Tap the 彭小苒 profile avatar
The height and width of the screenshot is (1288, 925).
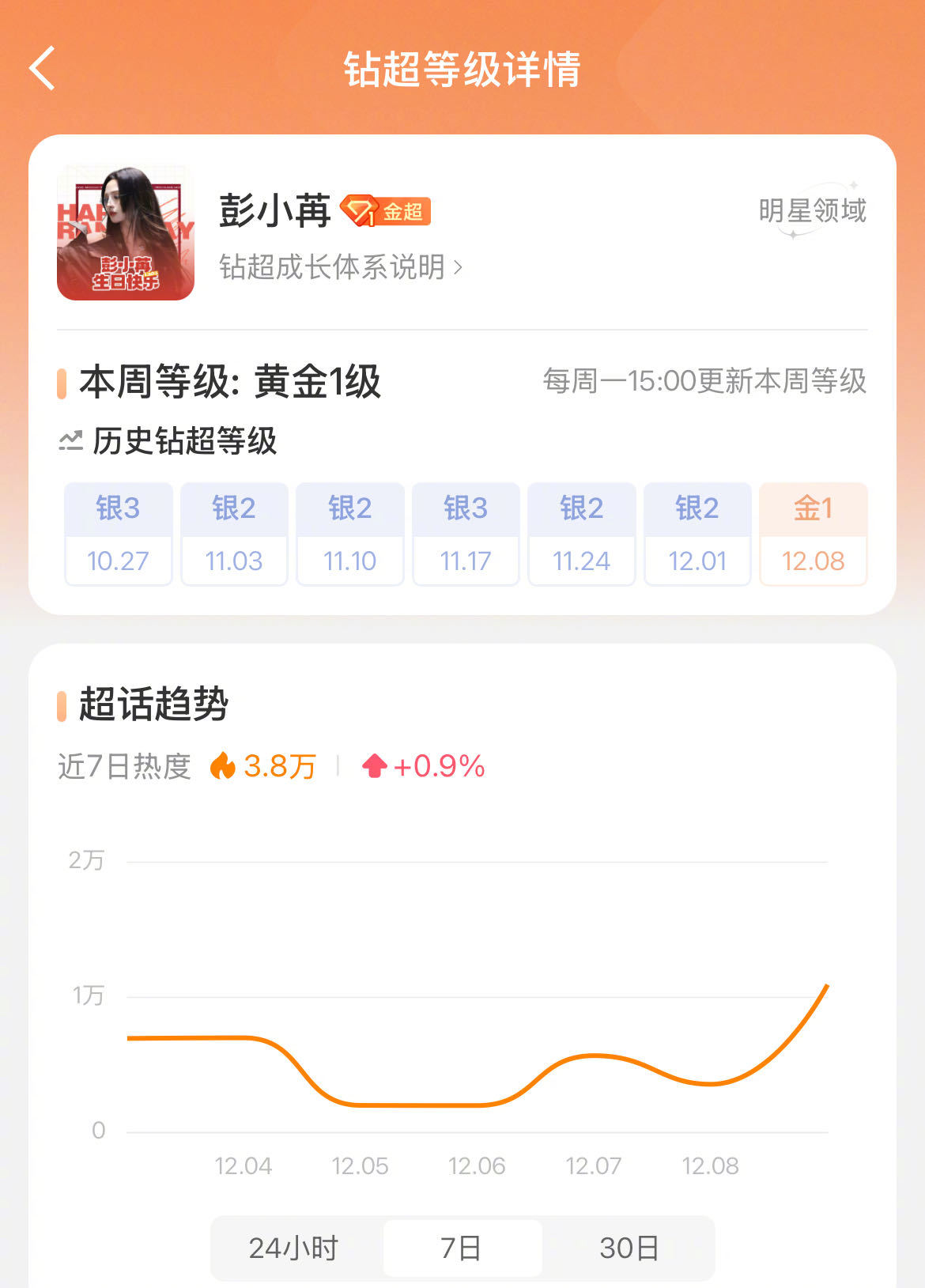[x=125, y=233]
